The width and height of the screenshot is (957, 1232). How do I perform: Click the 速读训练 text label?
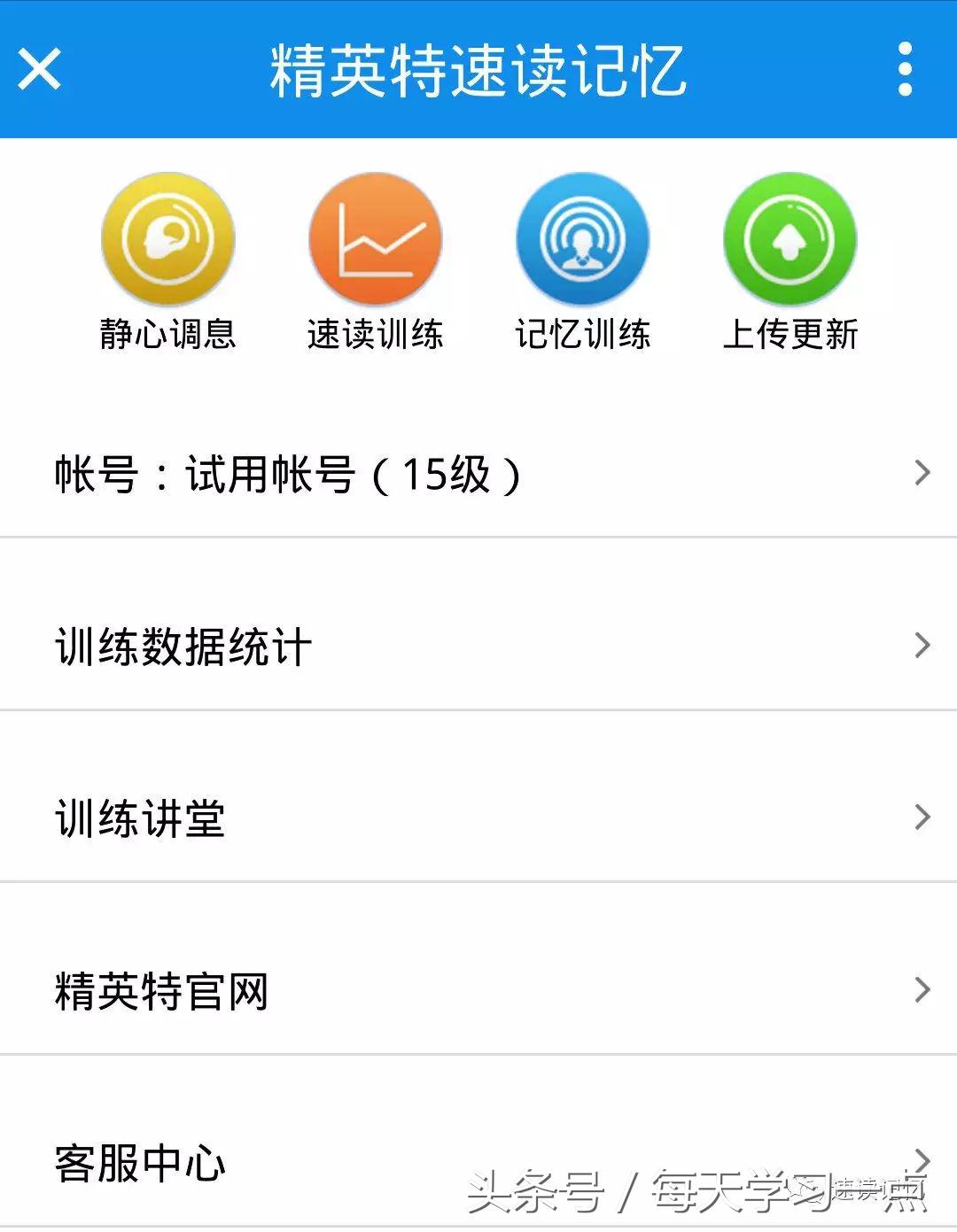(375, 335)
